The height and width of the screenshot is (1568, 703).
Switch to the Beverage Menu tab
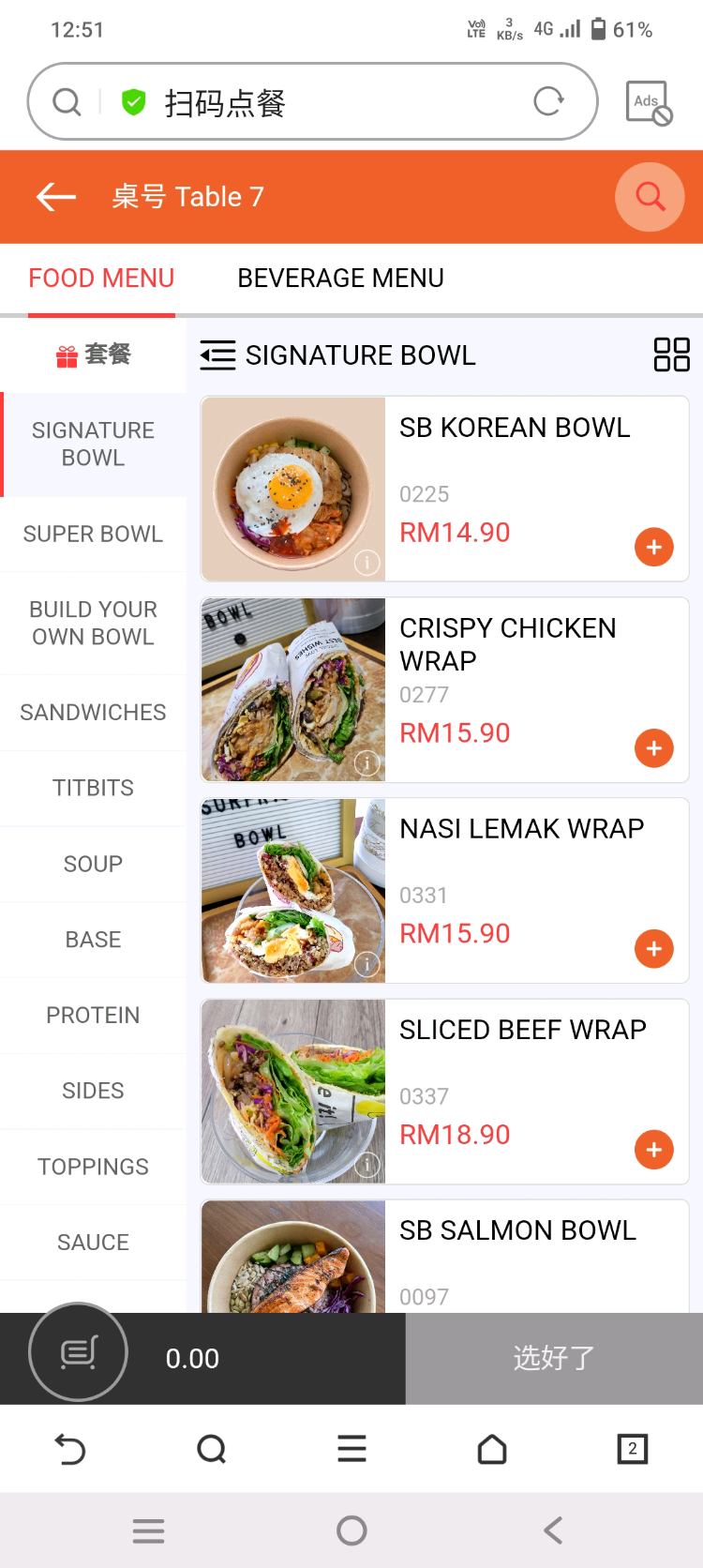coord(340,279)
